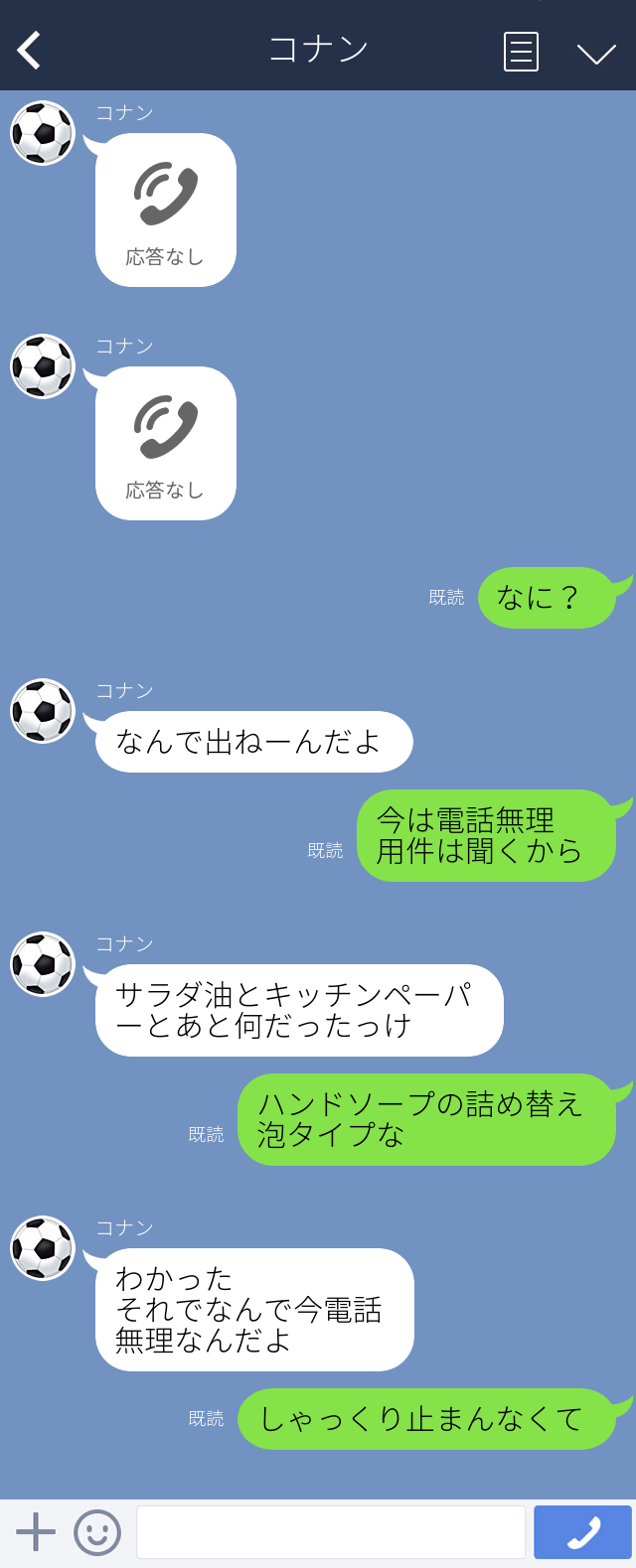Expand the chat options chevron
636x1568 pixels.
click(x=596, y=53)
